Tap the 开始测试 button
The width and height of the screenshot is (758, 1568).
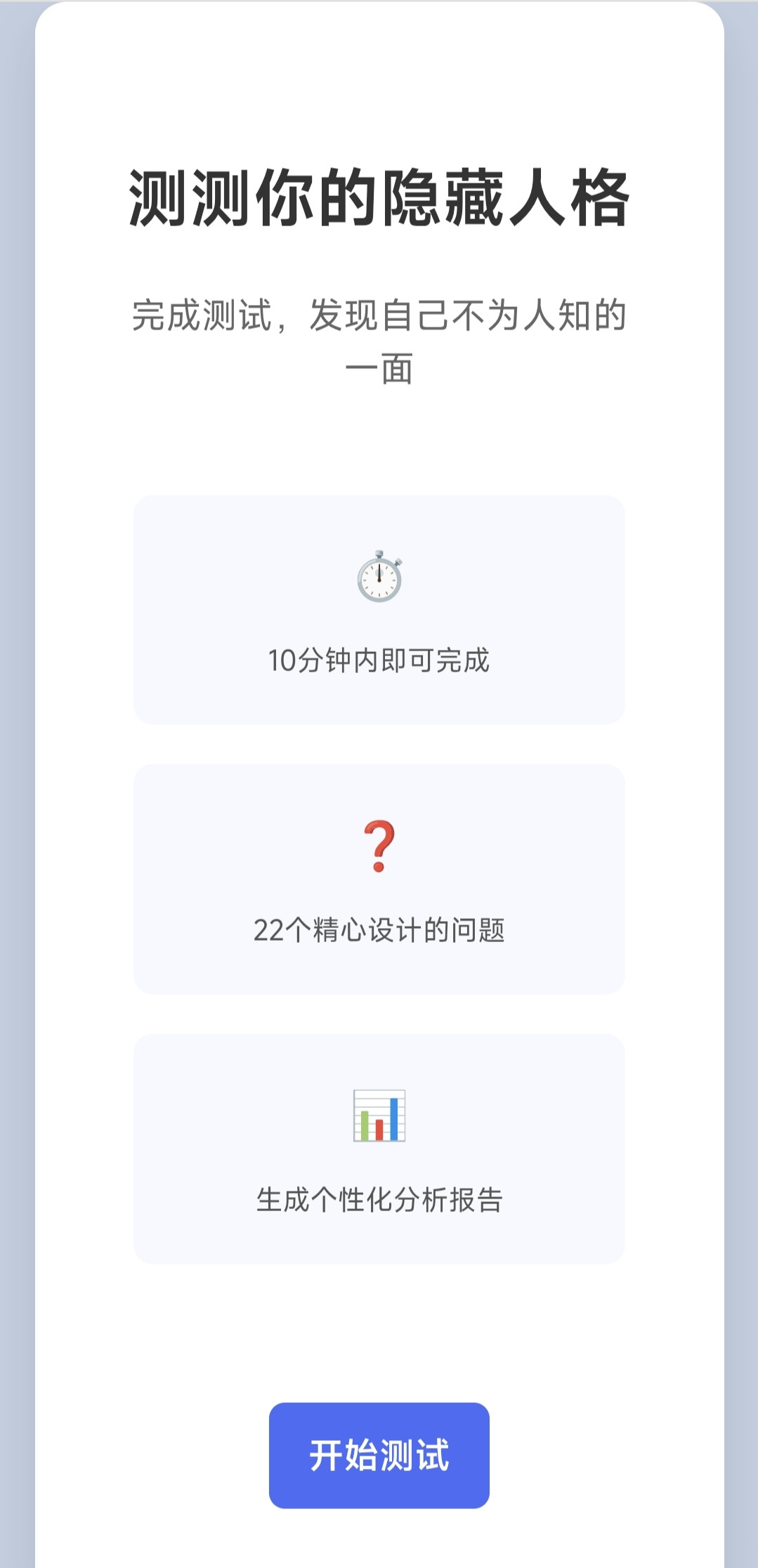[x=379, y=1455]
